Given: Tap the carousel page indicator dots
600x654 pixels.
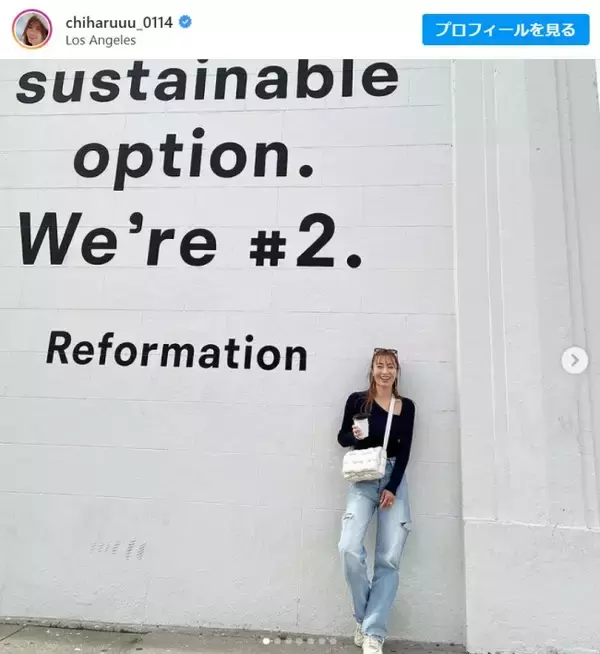Looking at the screenshot, I should (x=299, y=640).
